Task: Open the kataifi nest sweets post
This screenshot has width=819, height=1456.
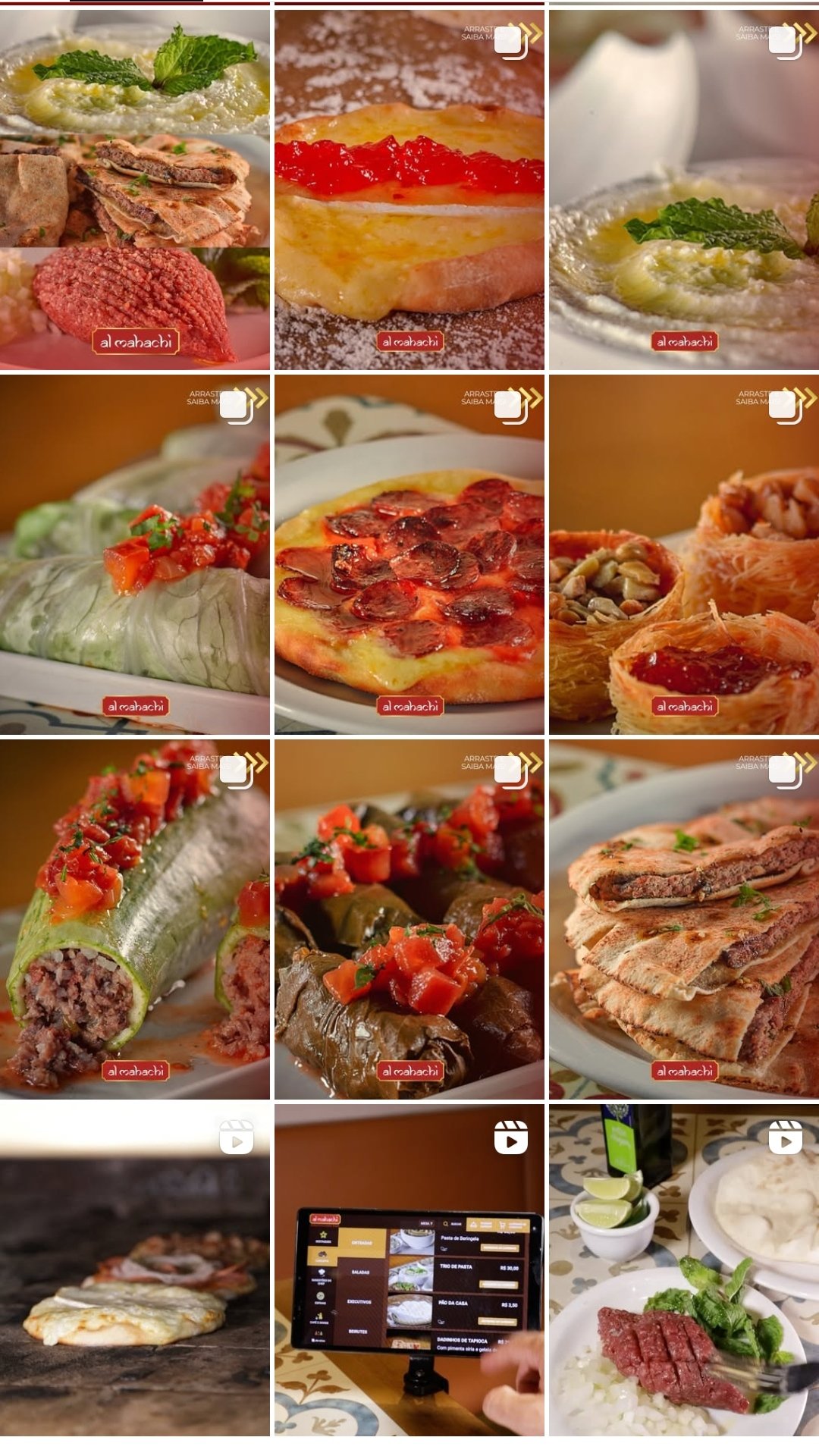Action: coord(684,554)
